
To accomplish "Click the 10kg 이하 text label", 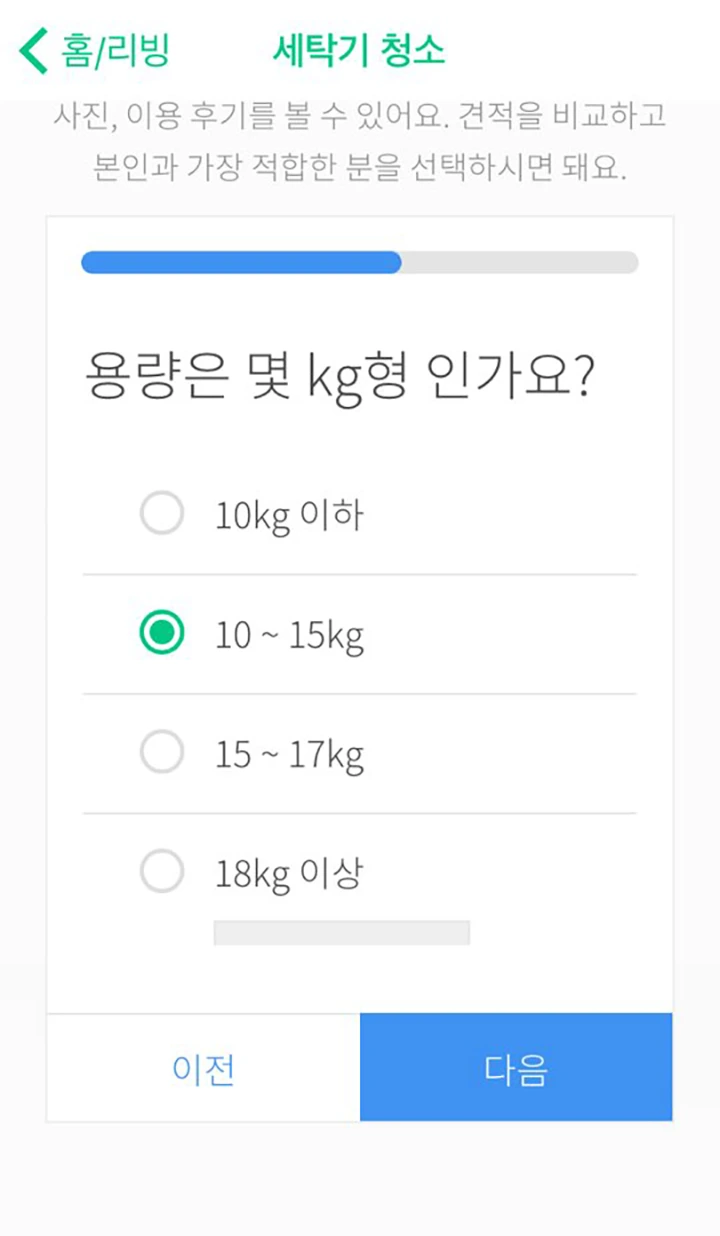I will pyautogui.click(x=286, y=513).
